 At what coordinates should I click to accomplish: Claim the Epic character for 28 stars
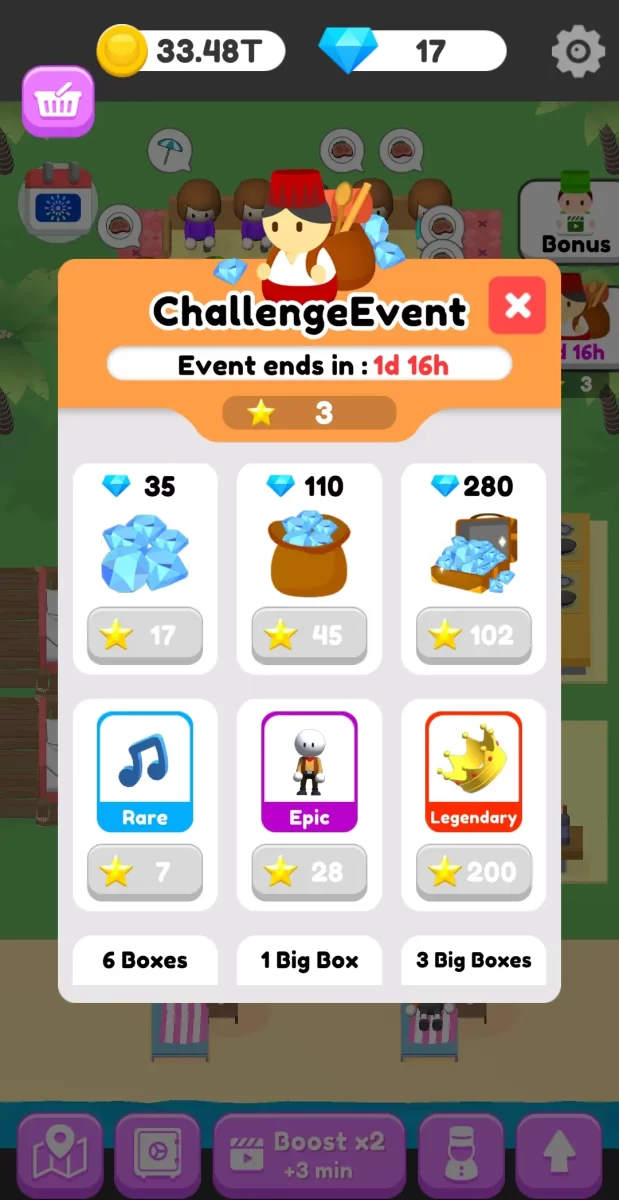point(309,872)
